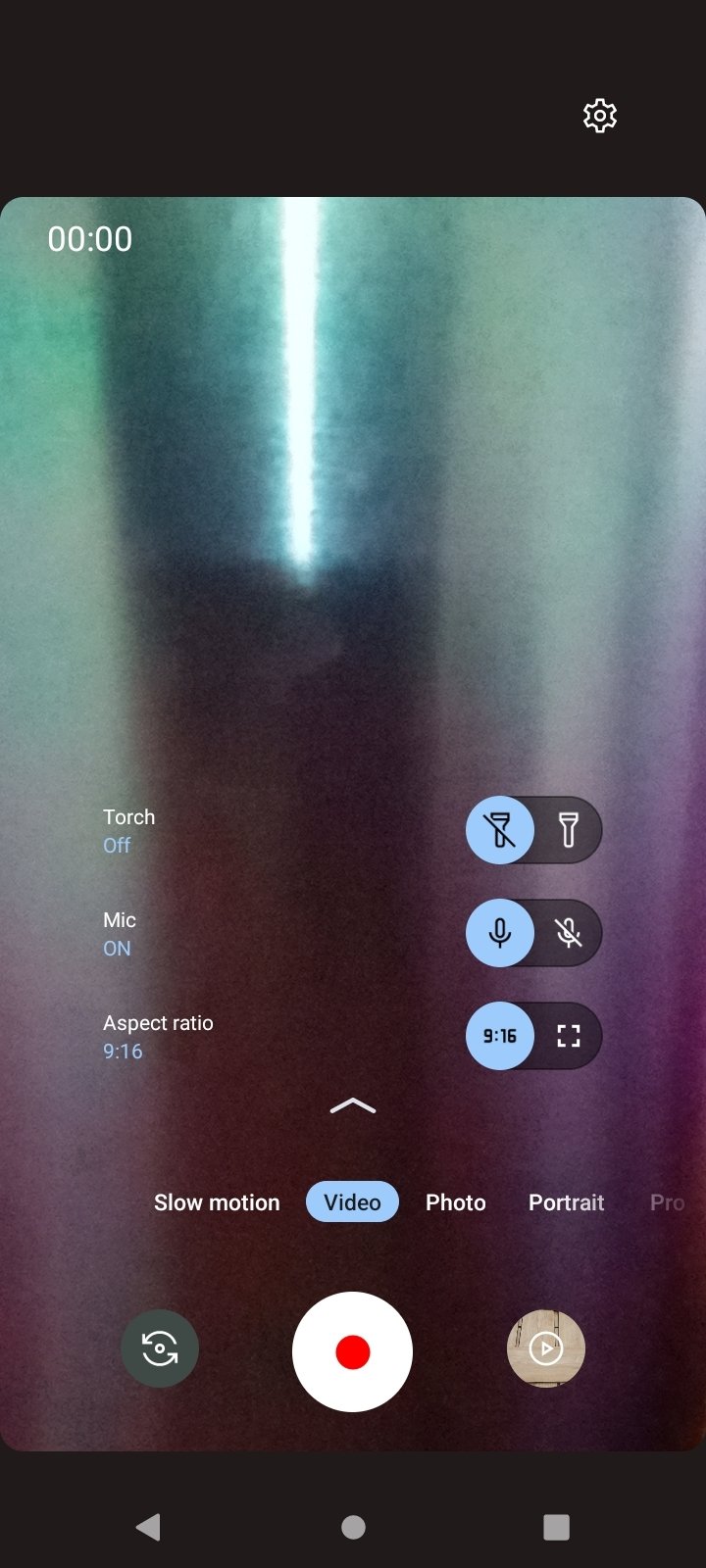706x1568 pixels.
Task: Switch to Slow motion mode
Action: [x=217, y=1202]
